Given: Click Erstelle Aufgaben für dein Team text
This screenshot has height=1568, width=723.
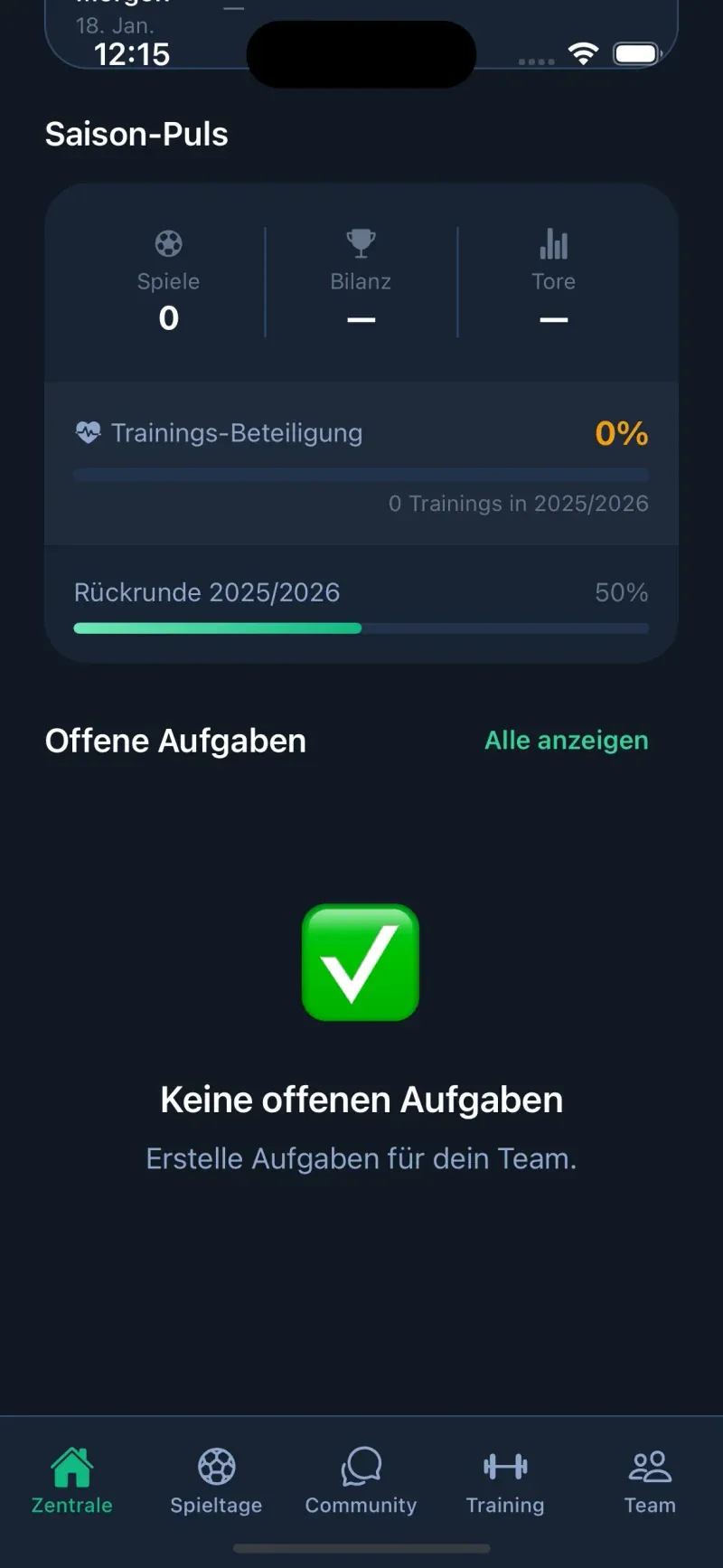Looking at the screenshot, I should click(x=361, y=1158).
